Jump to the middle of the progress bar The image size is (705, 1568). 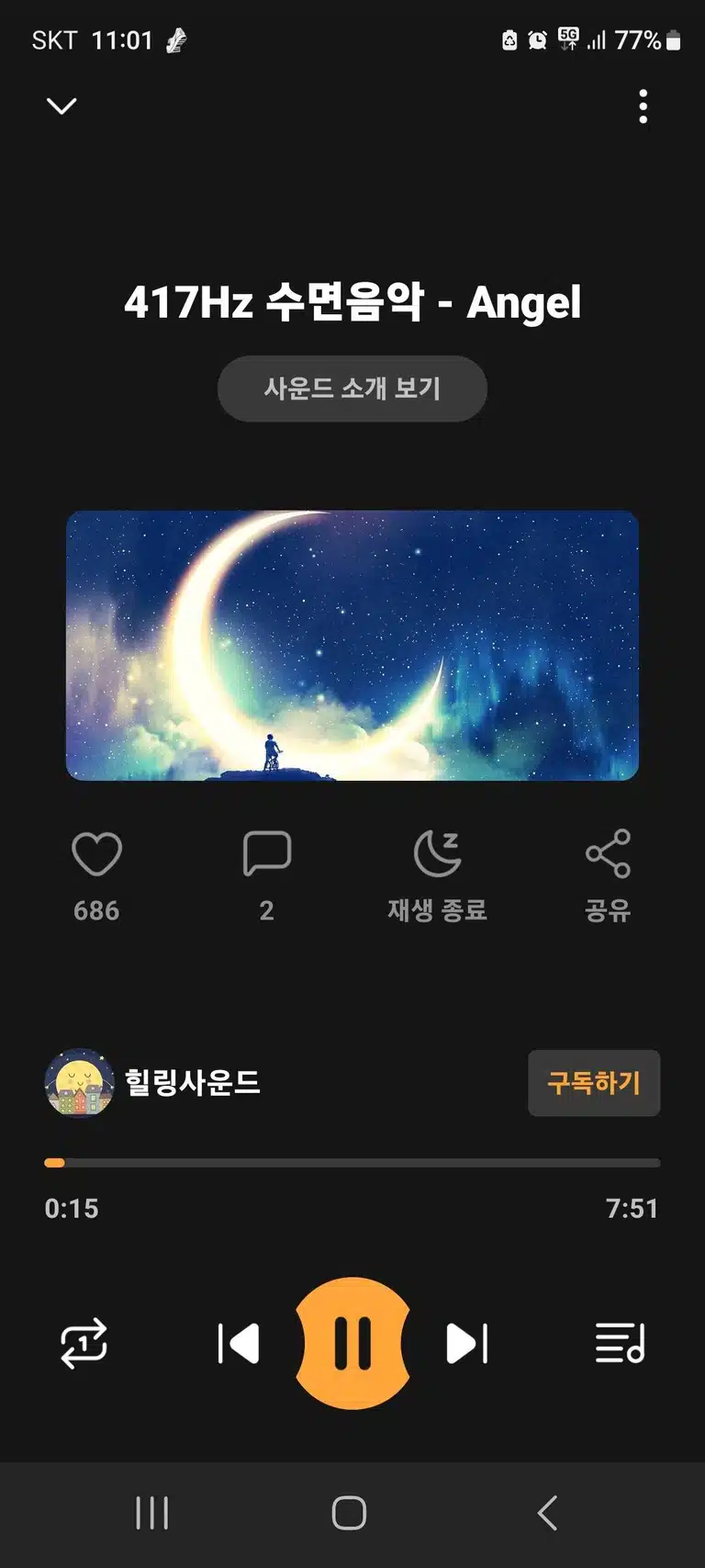[352, 1163]
